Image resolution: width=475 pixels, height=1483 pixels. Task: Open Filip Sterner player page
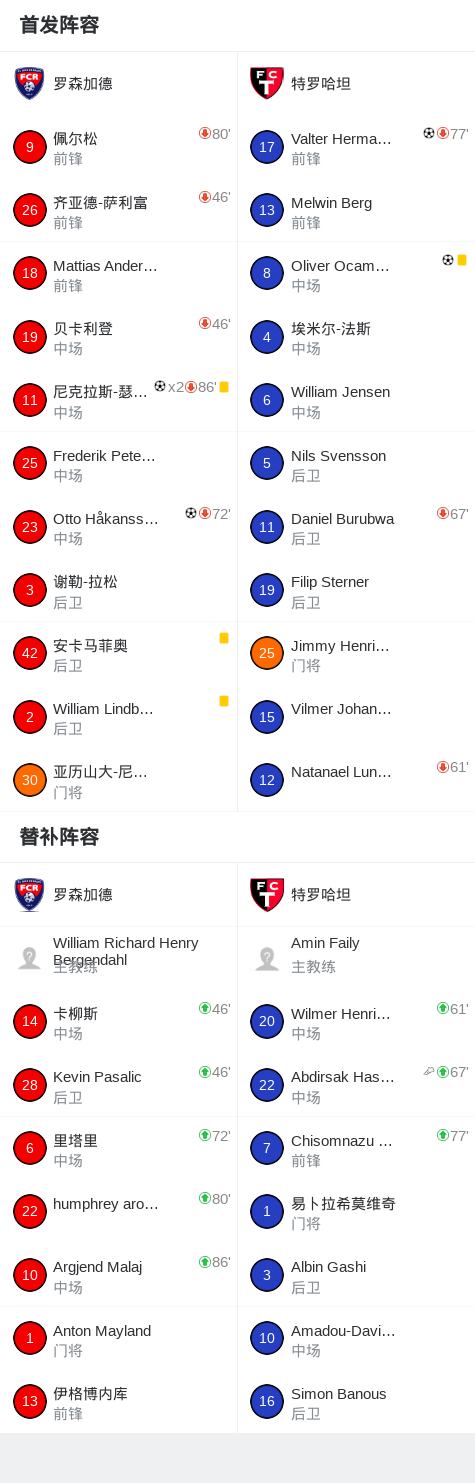356,590
